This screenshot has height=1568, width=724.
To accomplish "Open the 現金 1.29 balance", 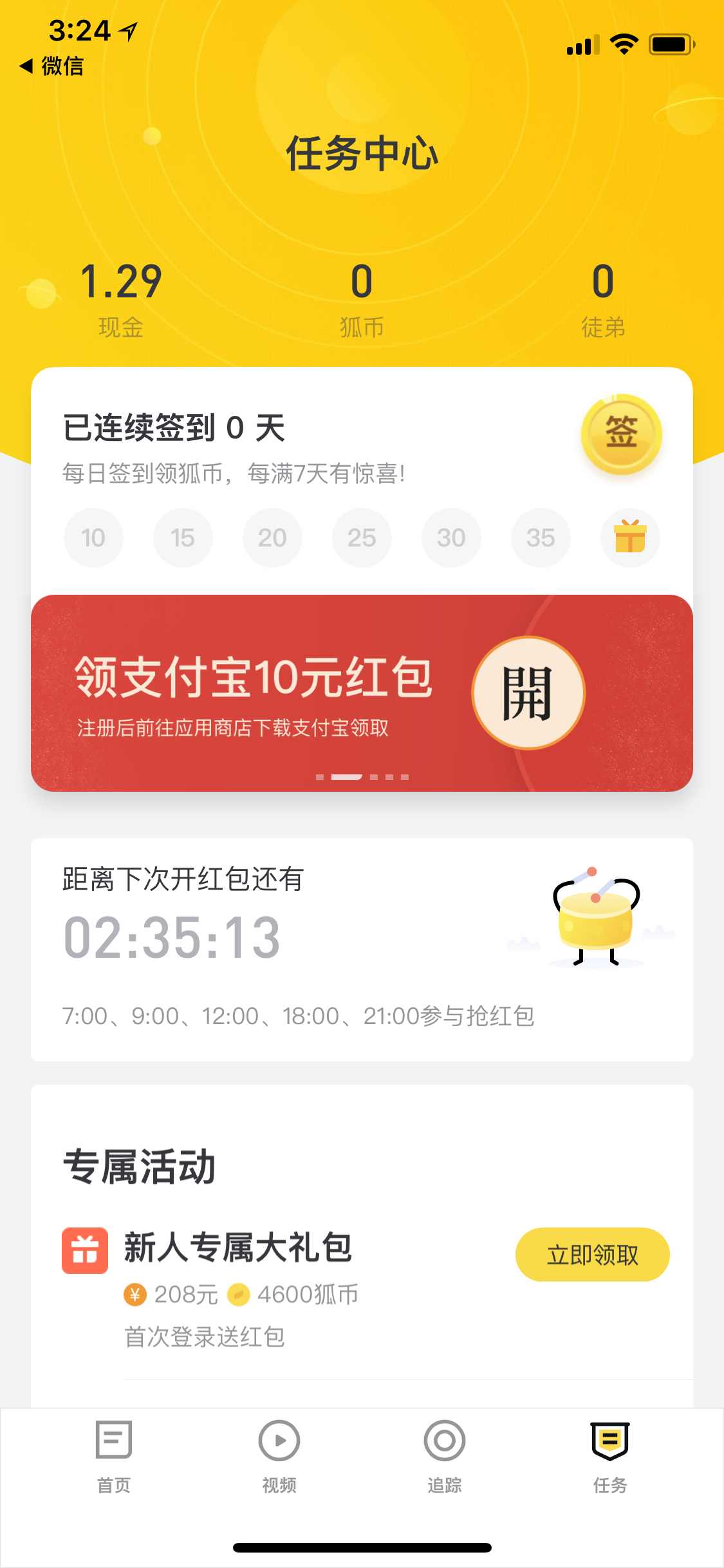I will tap(120, 299).
